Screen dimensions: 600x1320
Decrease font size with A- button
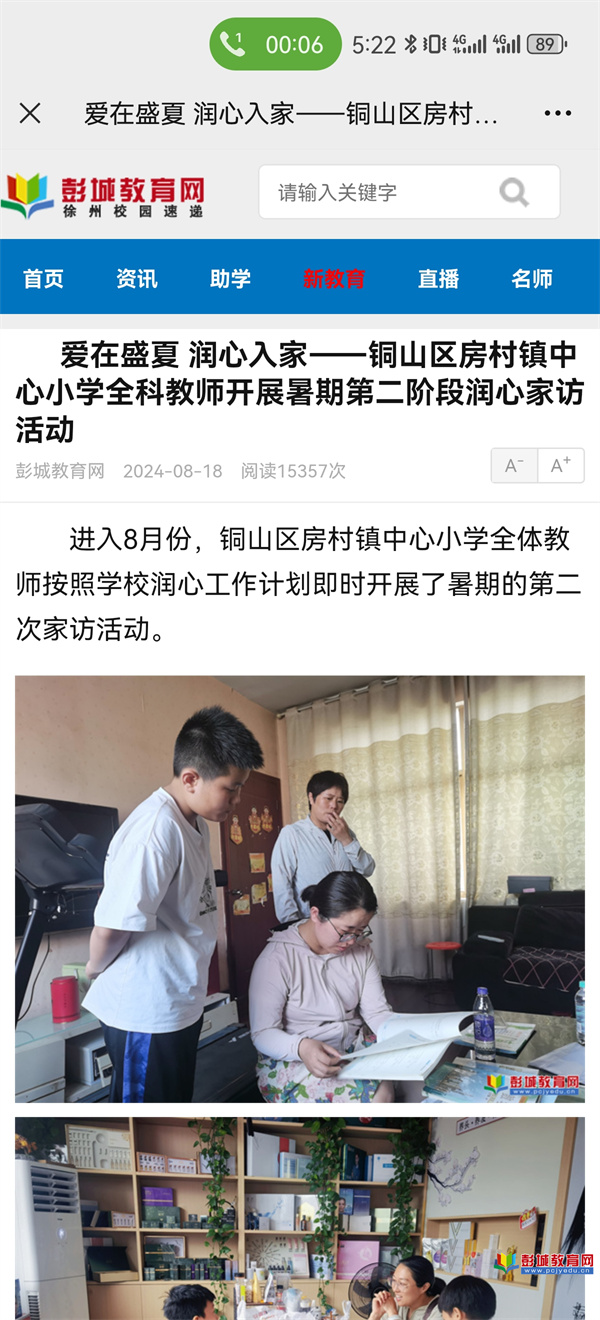(x=514, y=466)
